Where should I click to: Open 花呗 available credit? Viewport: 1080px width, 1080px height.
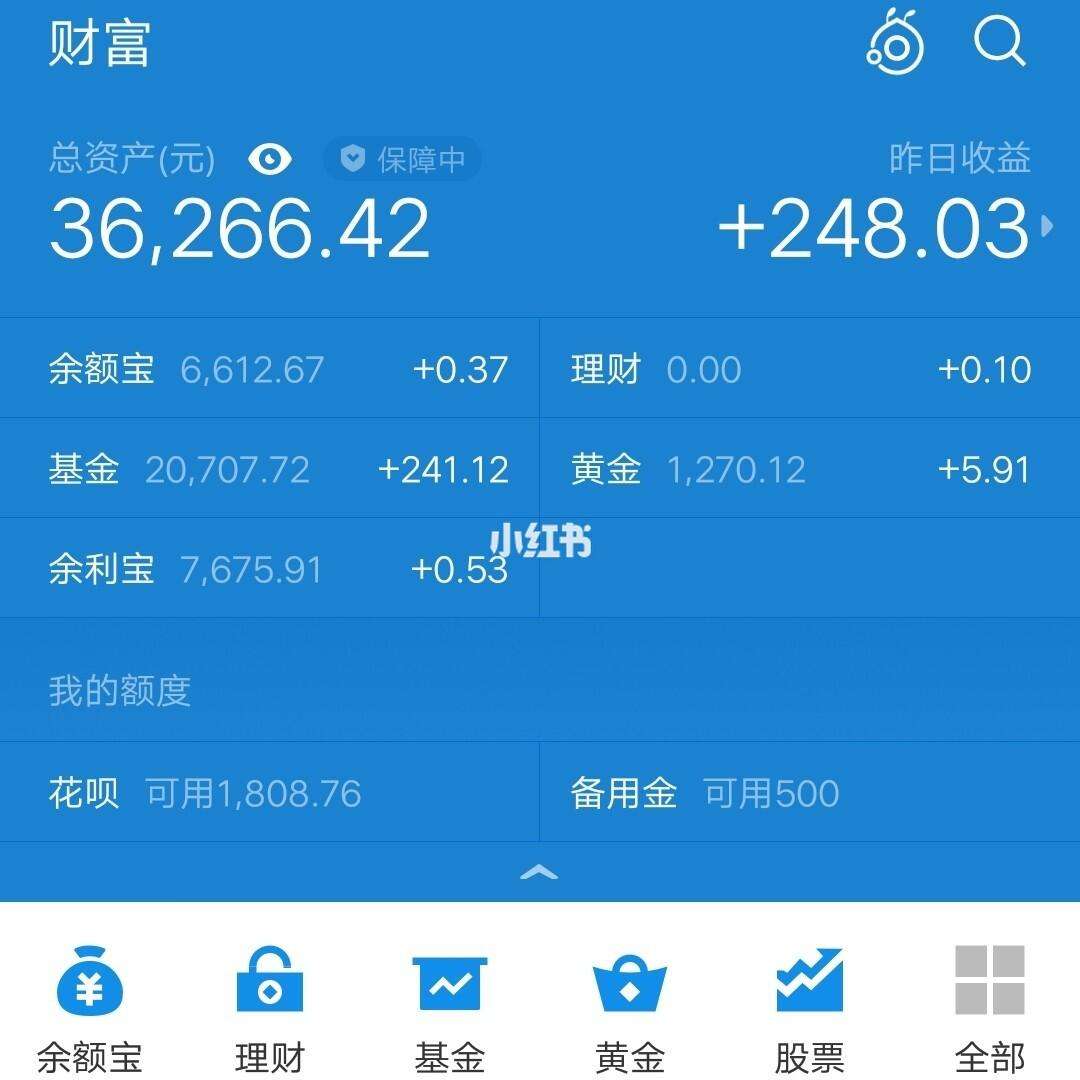pyautogui.click(x=270, y=793)
